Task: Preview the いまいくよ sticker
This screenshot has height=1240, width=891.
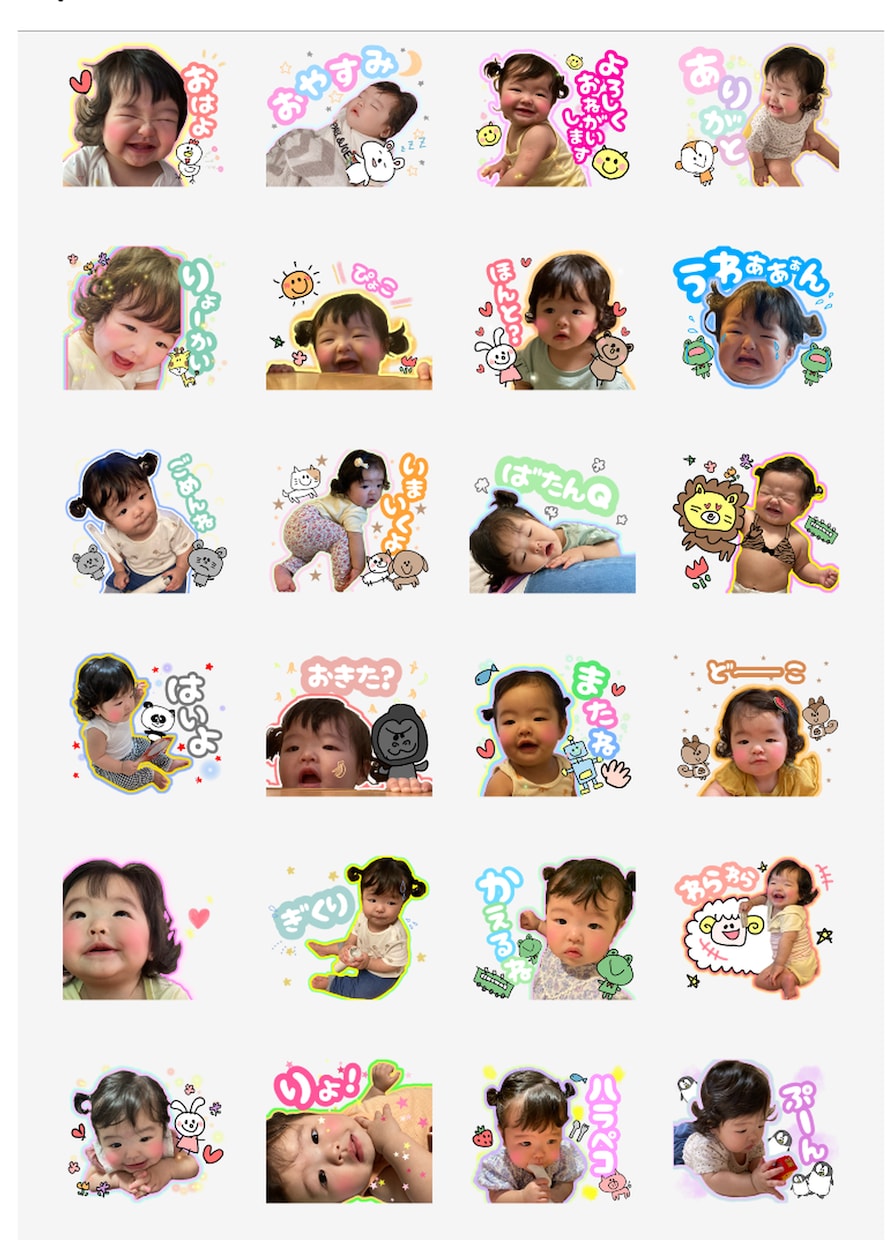Action: coord(348,522)
